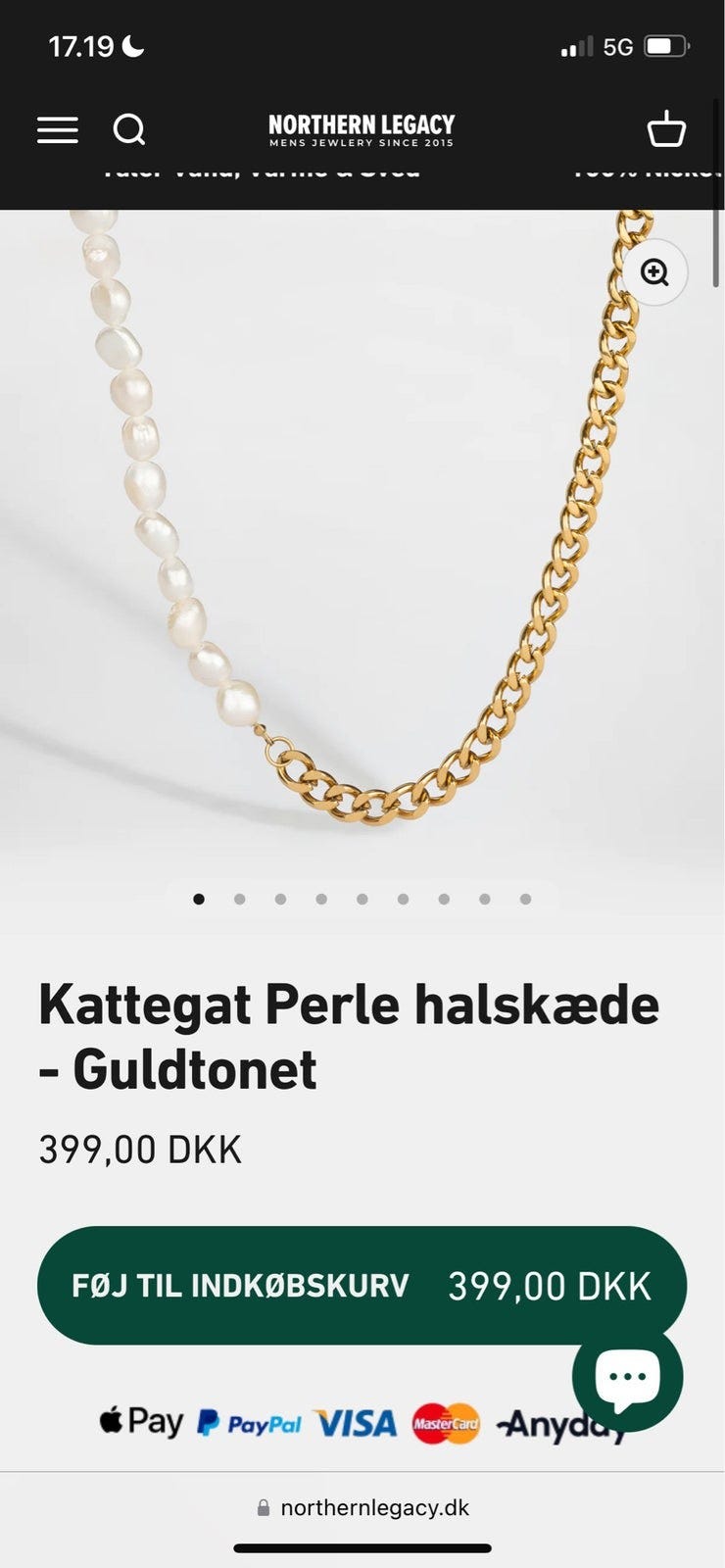Image resolution: width=725 pixels, height=1568 pixels.
Task: Open the shopping cart icon
Action: (667, 128)
